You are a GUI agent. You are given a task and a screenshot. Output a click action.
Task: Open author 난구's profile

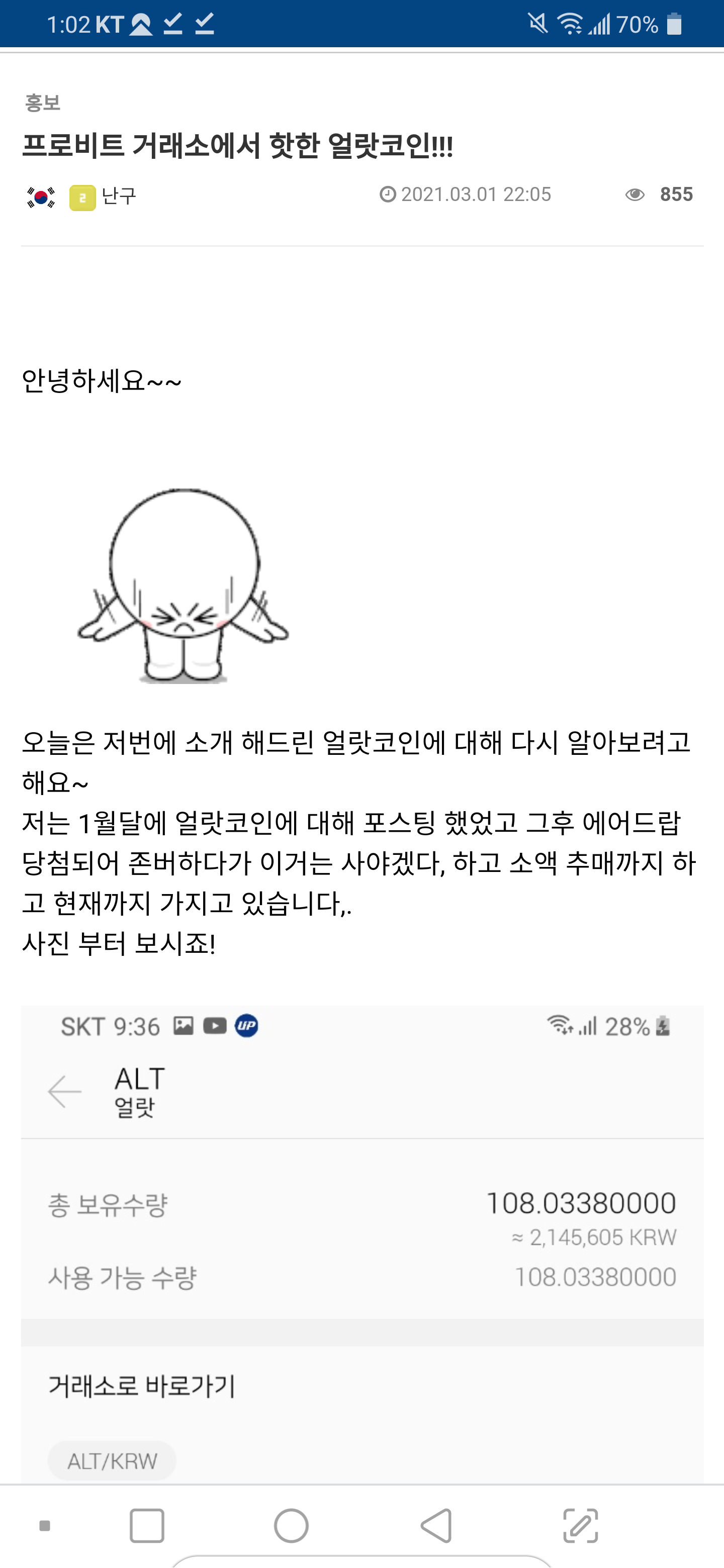coord(118,196)
